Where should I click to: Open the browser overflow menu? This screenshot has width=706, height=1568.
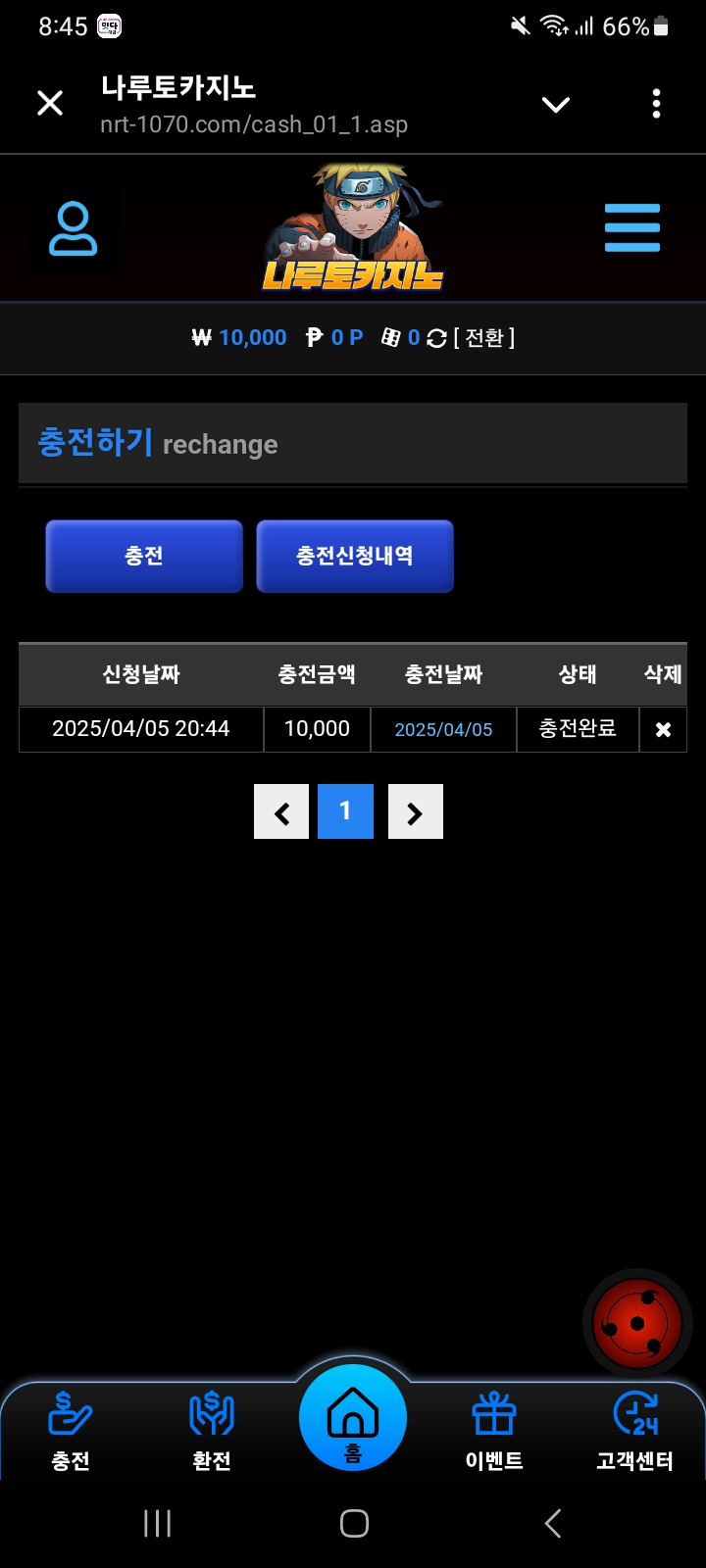(x=656, y=104)
